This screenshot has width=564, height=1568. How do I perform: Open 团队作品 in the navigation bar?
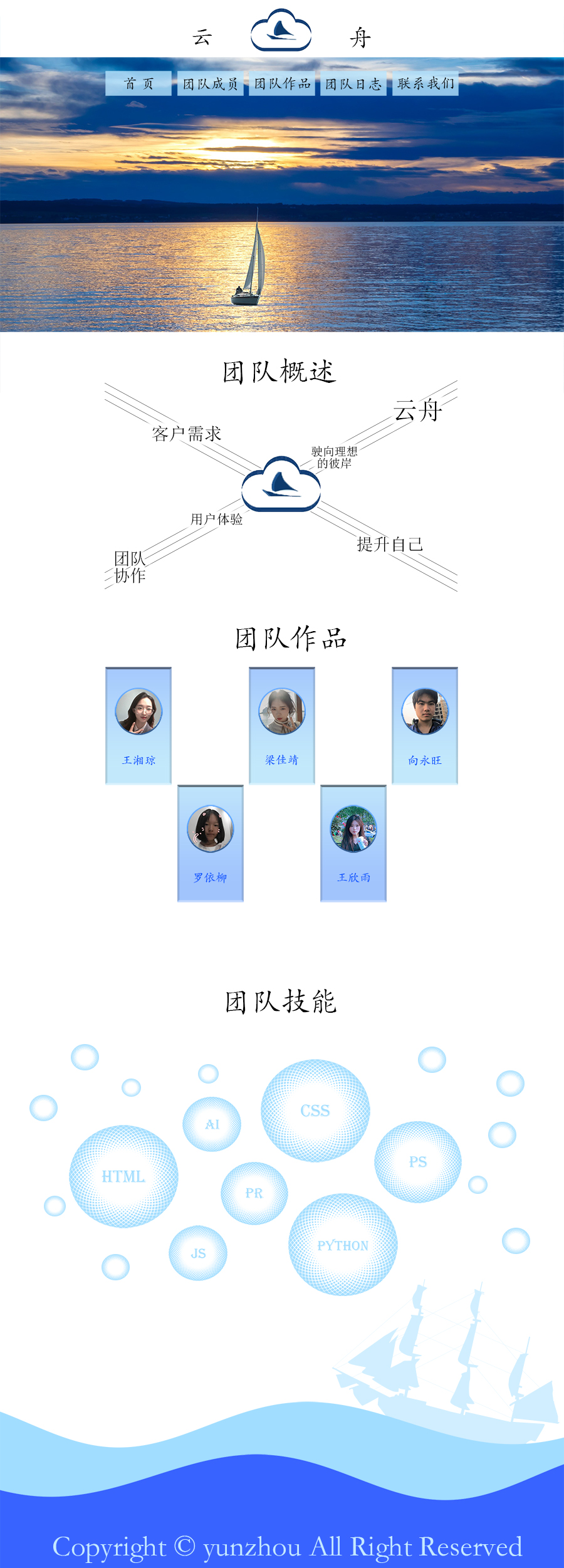point(282,83)
